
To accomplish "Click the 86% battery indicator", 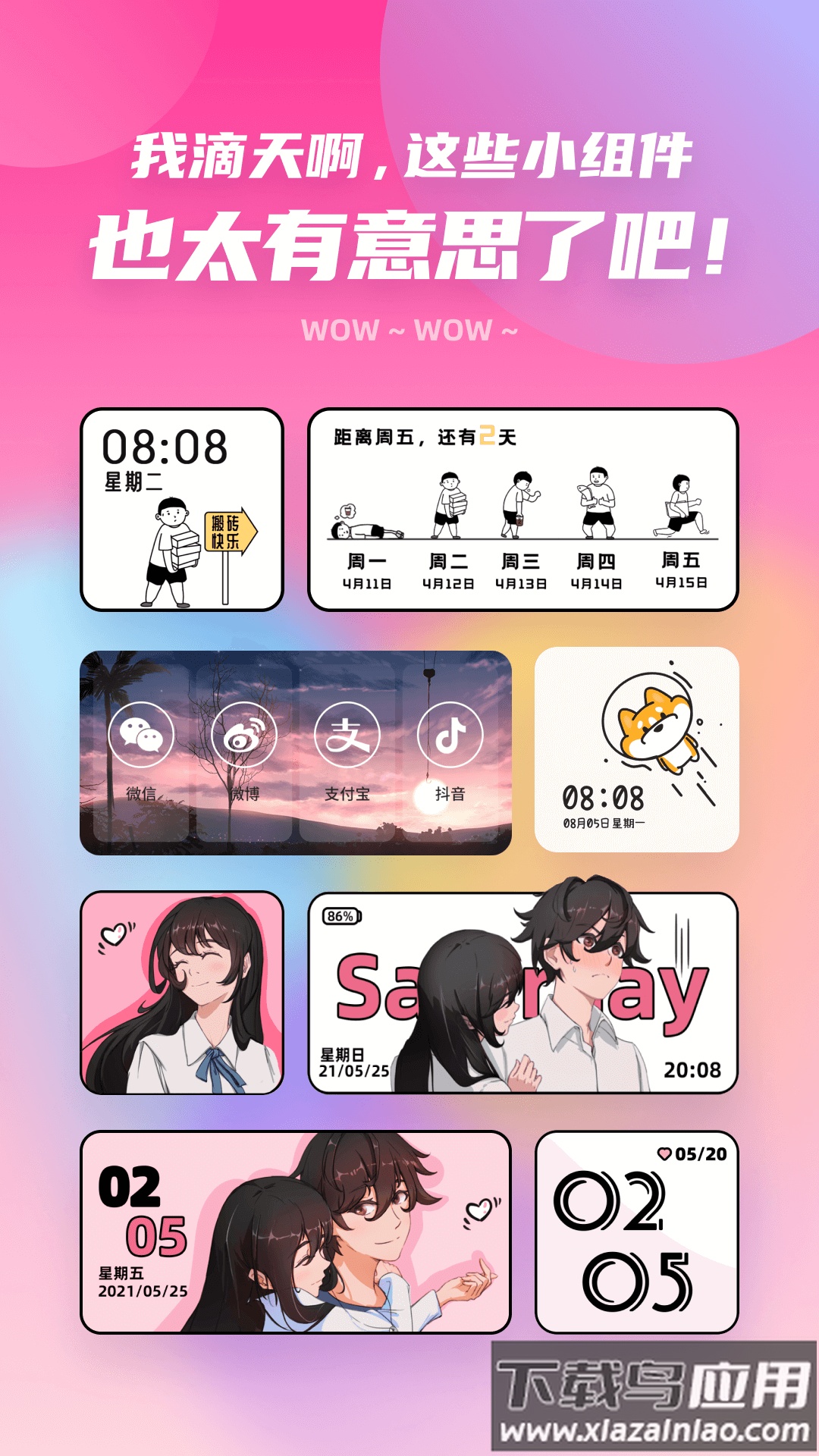I will (x=340, y=916).
